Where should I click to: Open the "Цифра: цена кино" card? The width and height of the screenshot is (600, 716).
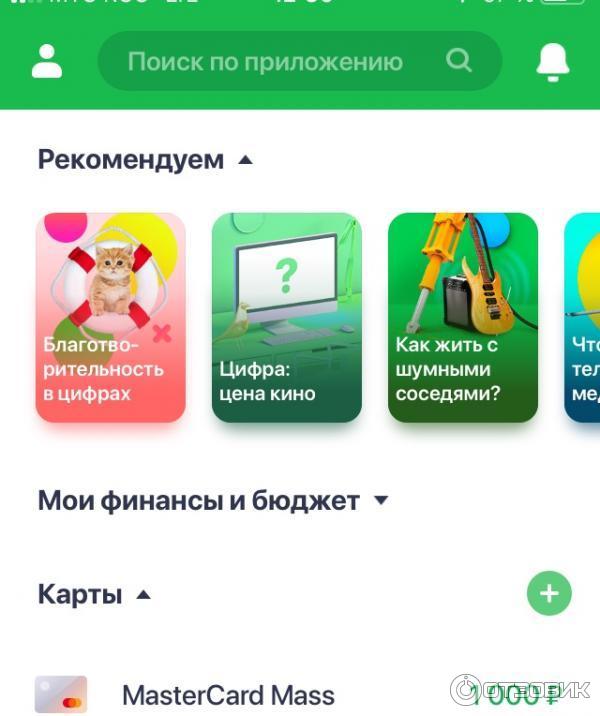(x=286, y=317)
